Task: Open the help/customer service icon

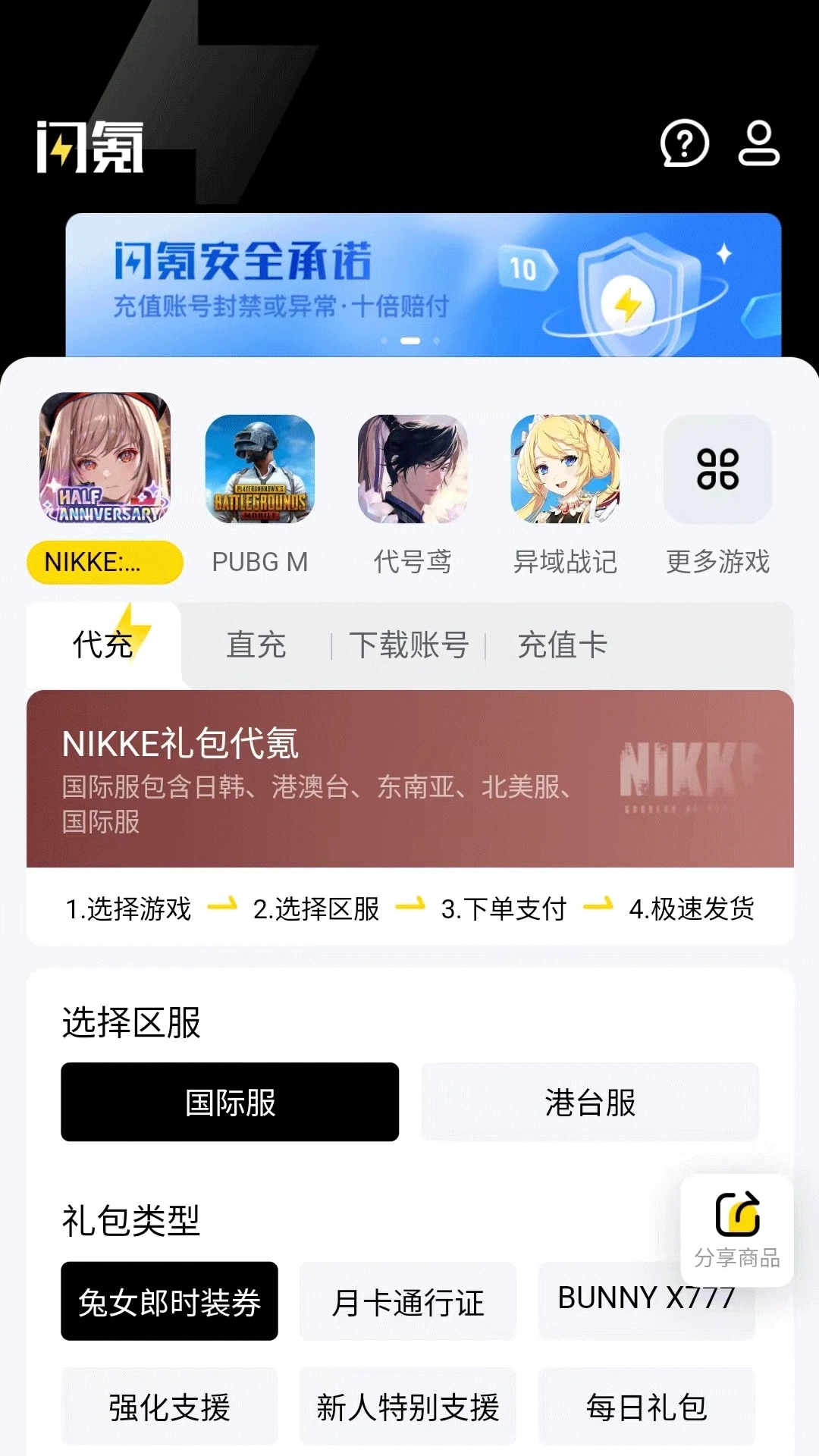Action: 684,144
